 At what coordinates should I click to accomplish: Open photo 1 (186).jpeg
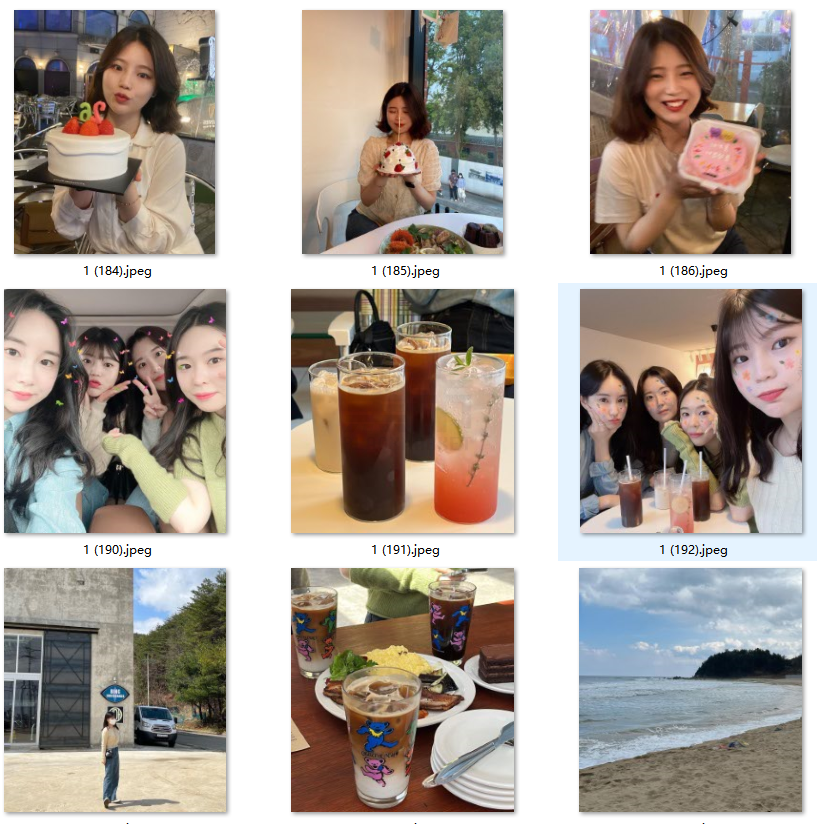[x=691, y=132]
